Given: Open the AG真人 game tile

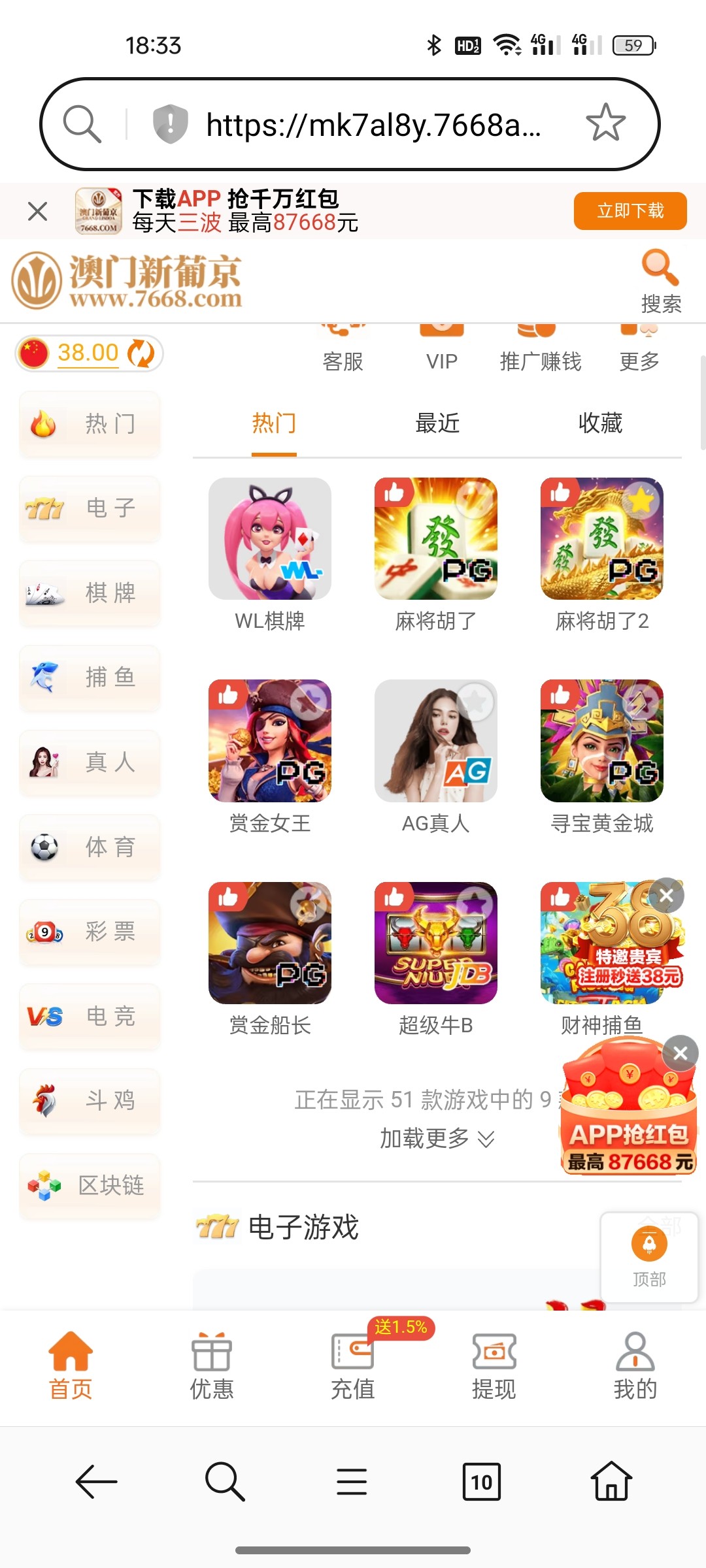Looking at the screenshot, I should 435,742.
